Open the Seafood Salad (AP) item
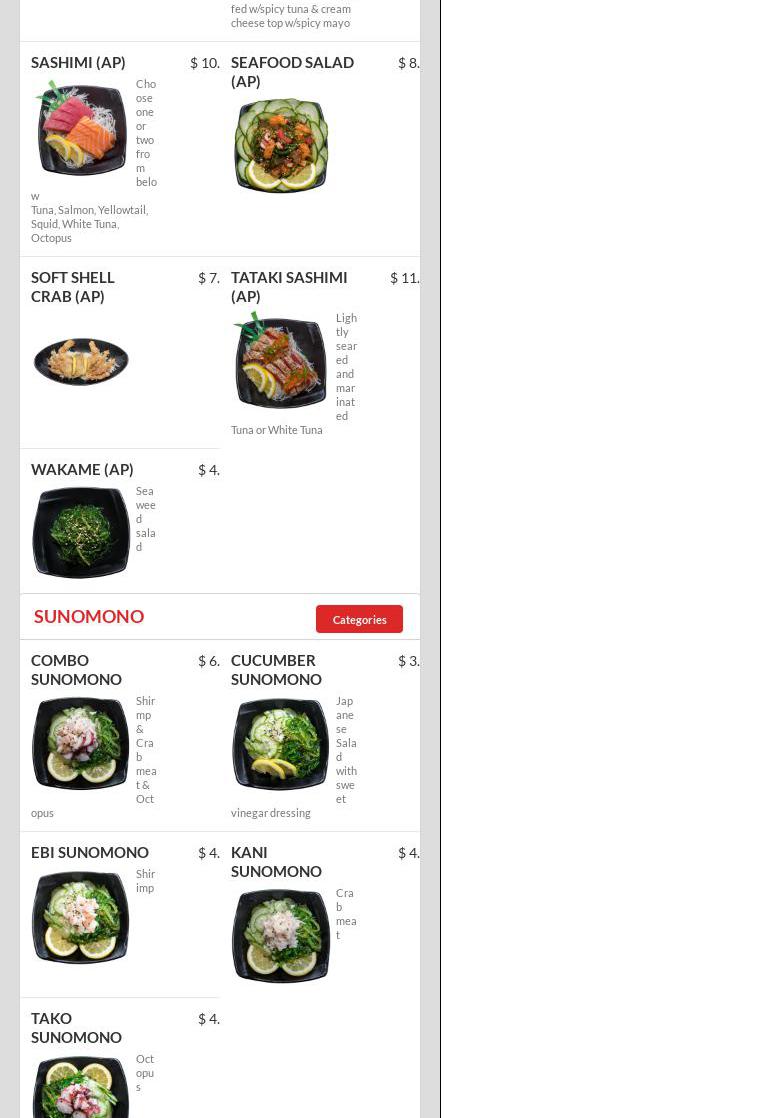The height and width of the screenshot is (1118, 770). tap(292, 72)
